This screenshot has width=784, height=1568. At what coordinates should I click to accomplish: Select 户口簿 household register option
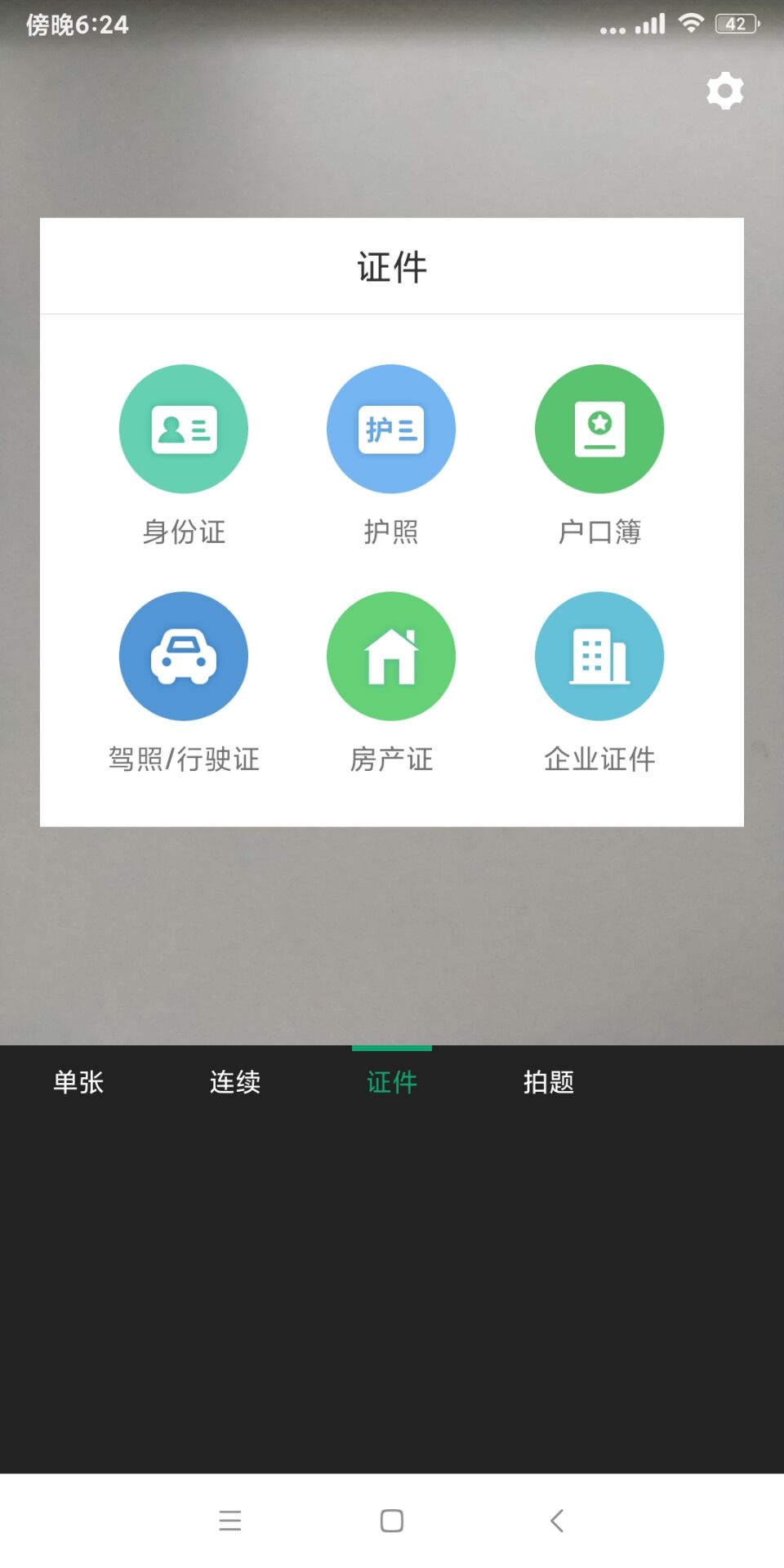click(599, 430)
